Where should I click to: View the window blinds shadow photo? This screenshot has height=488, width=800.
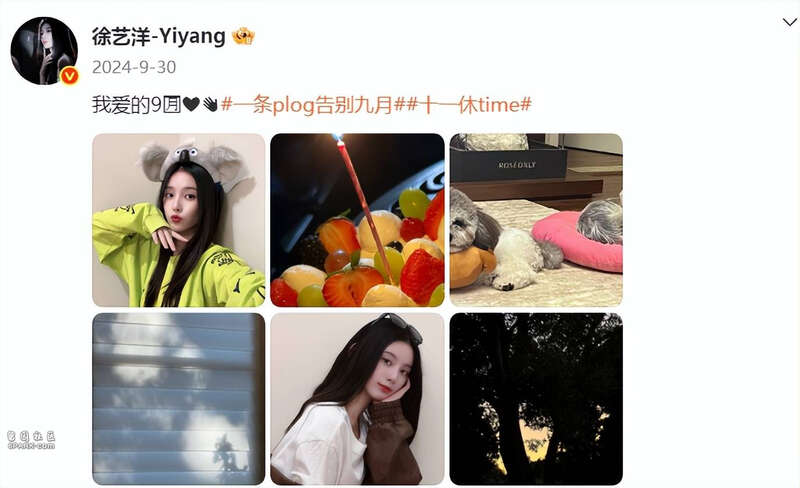pyautogui.click(x=179, y=399)
